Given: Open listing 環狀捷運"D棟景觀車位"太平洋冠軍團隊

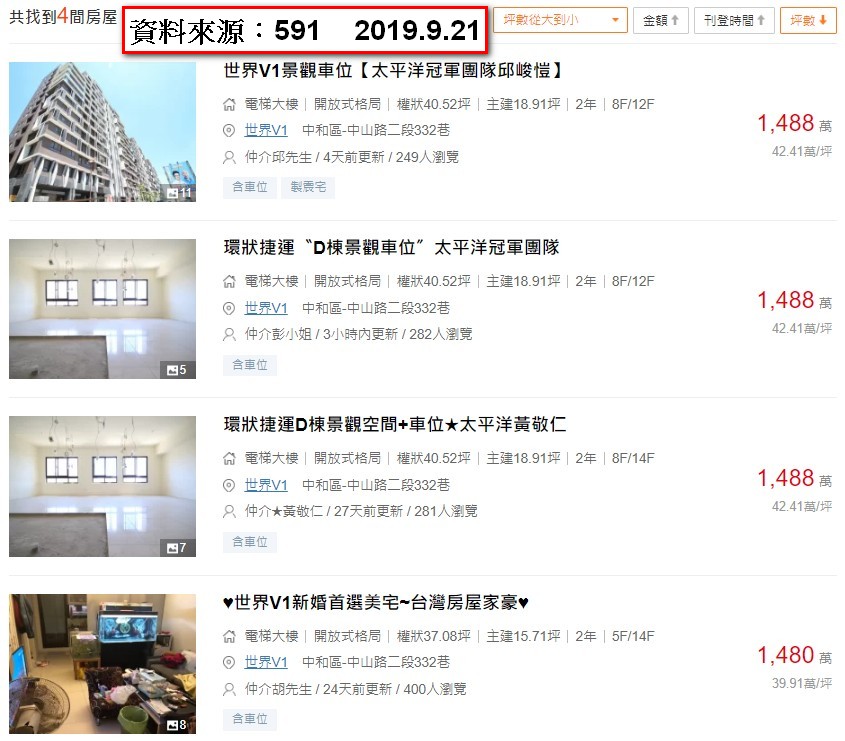Looking at the screenshot, I should 391,248.
